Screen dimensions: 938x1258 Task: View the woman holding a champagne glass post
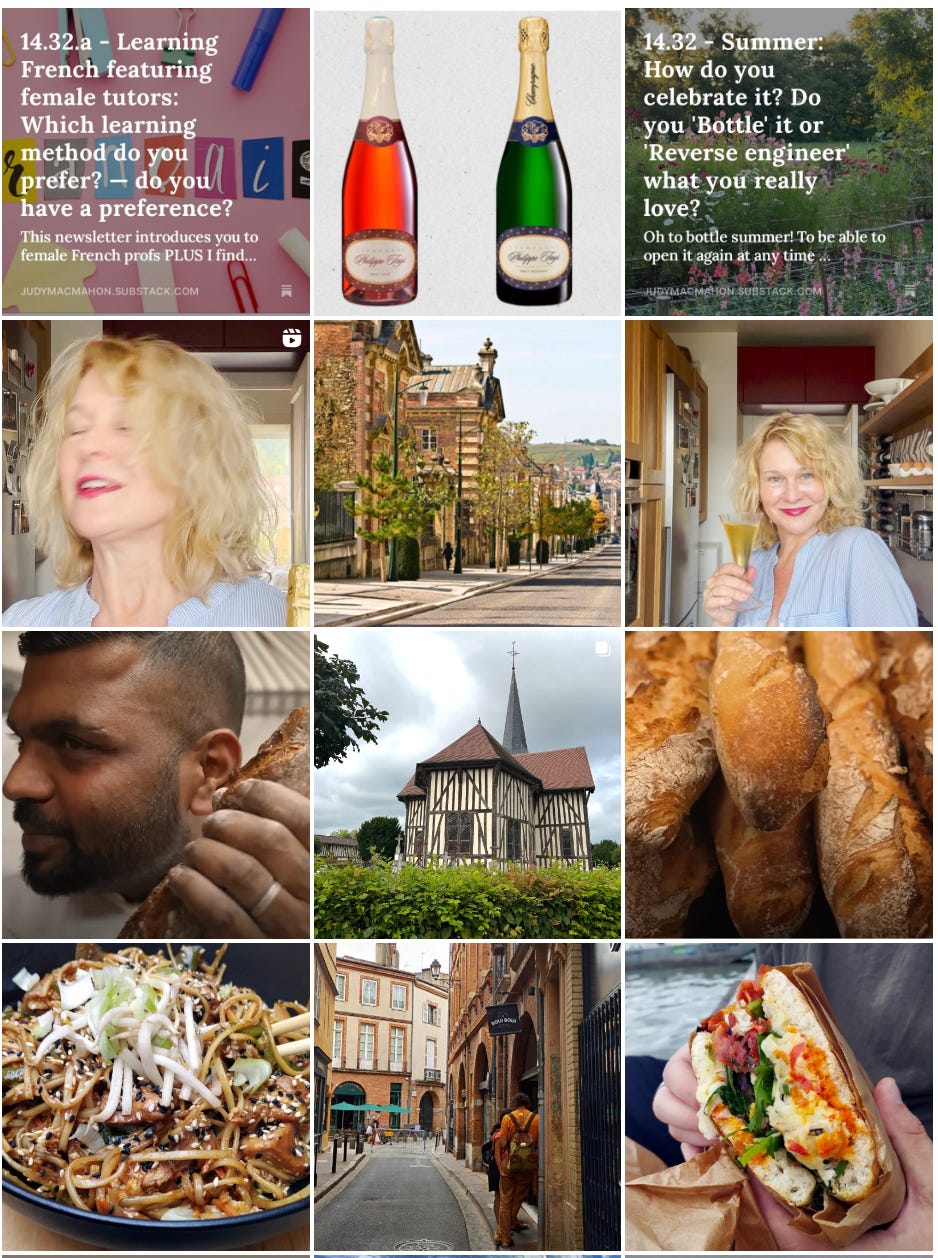779,473
